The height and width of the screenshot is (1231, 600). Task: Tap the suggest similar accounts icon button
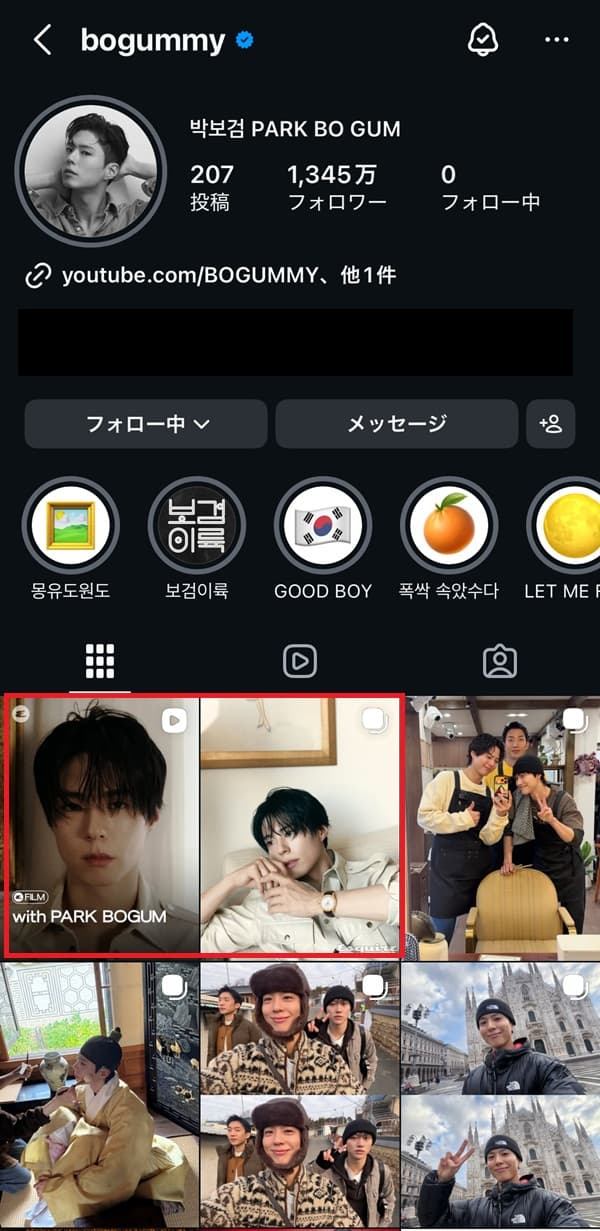551,424
